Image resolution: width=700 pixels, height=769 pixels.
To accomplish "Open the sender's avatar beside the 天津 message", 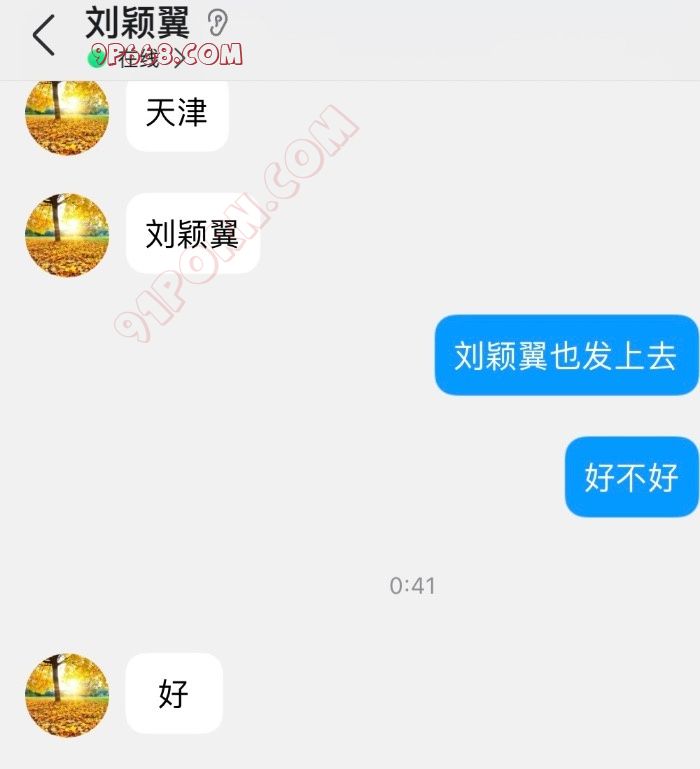I will [x=67, y=115].
